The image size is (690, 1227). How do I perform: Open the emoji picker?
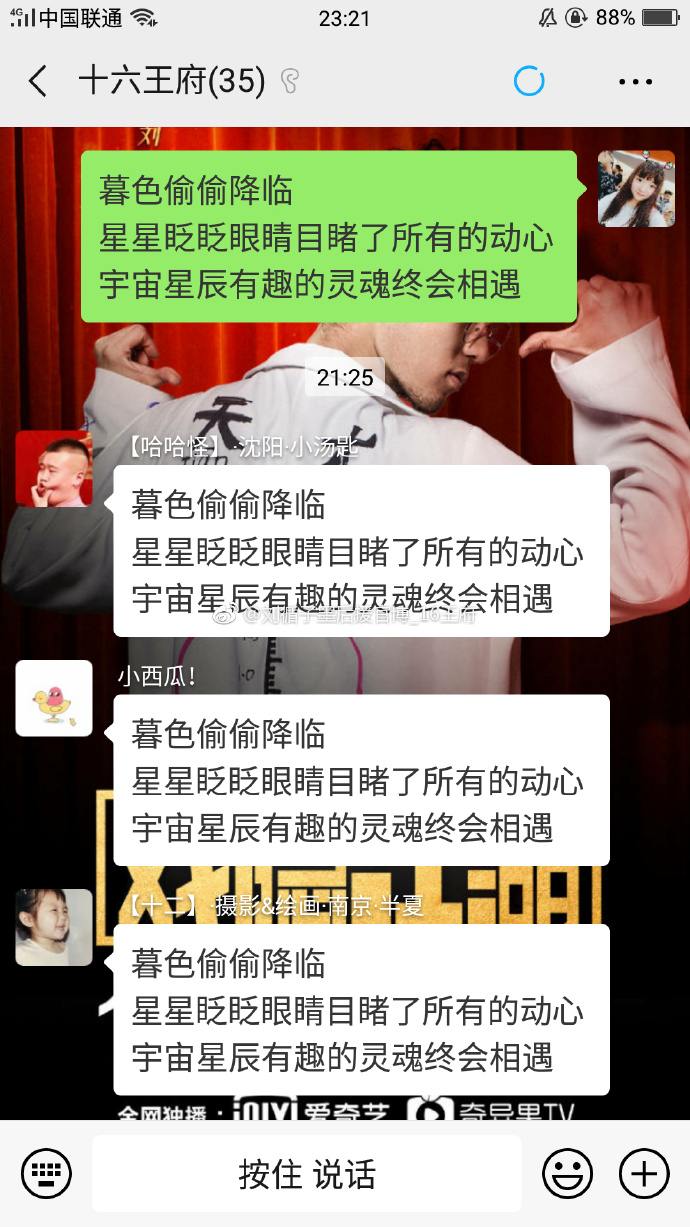pyautogui.click(x=567, y=1173)
